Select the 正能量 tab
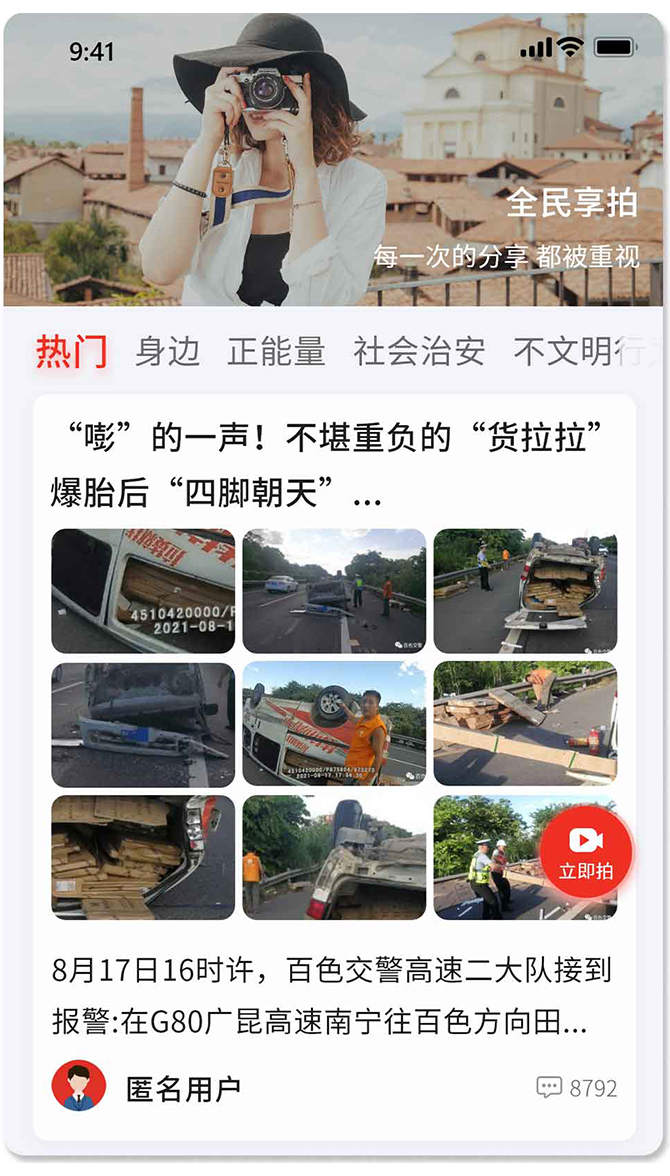670x1176 pixels. pyautogui.click(x=276, y=351)
